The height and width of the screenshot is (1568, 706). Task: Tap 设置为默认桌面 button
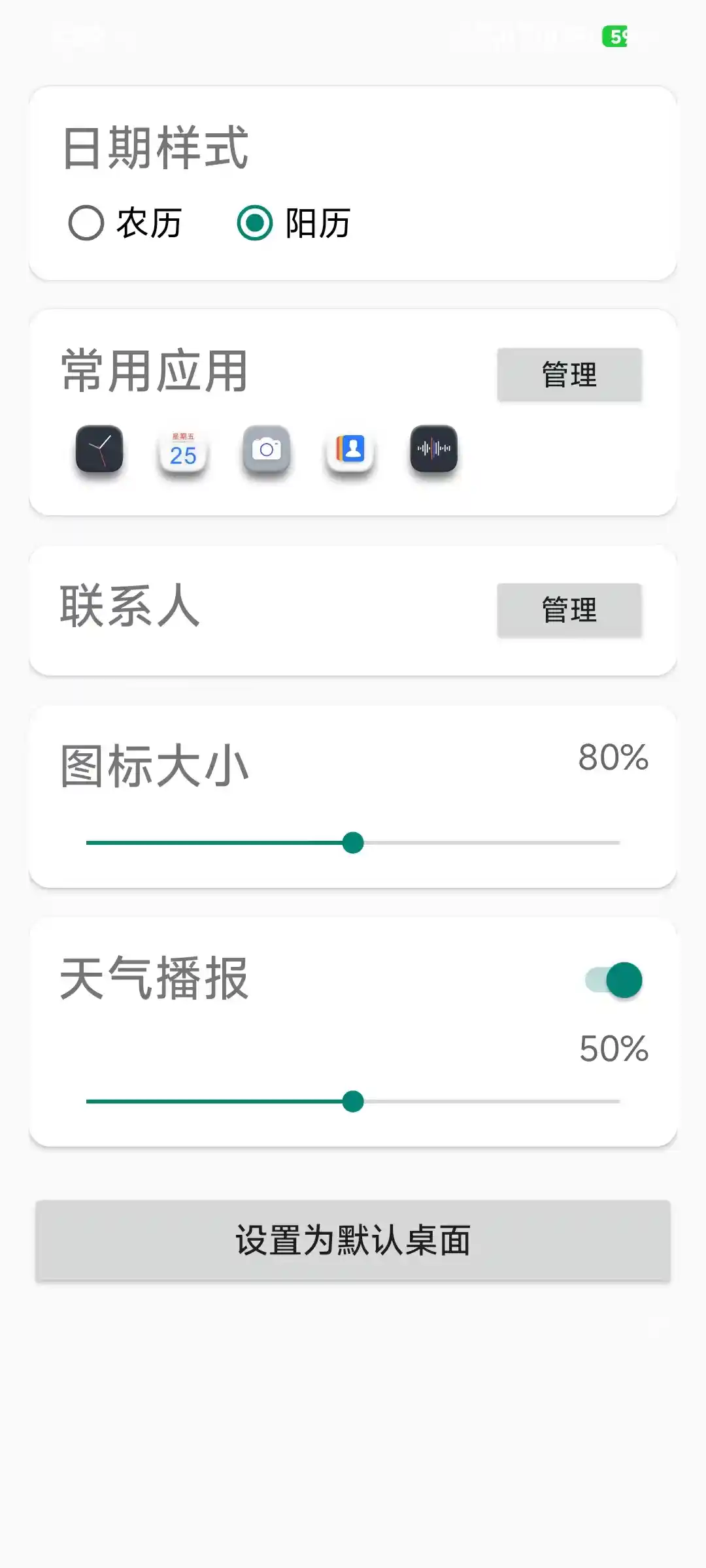353,1240
